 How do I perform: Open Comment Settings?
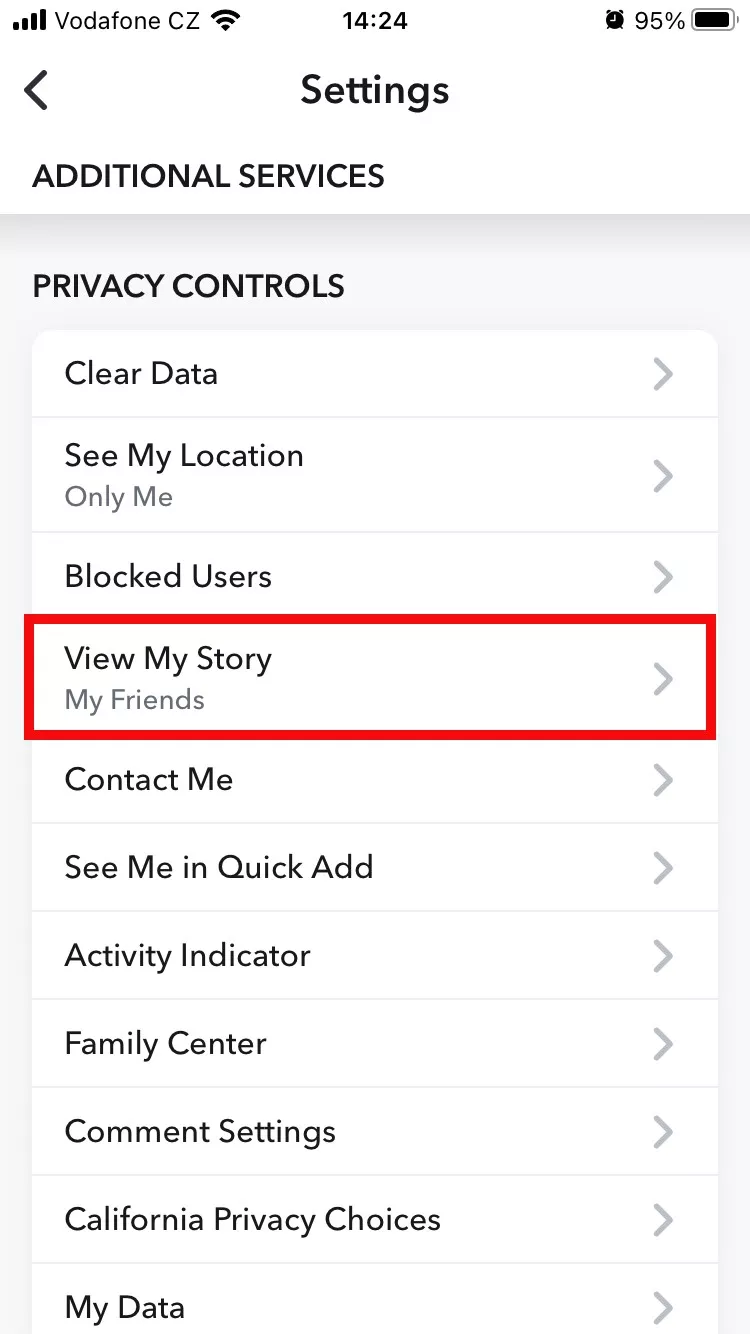(x=374, y=1132)
